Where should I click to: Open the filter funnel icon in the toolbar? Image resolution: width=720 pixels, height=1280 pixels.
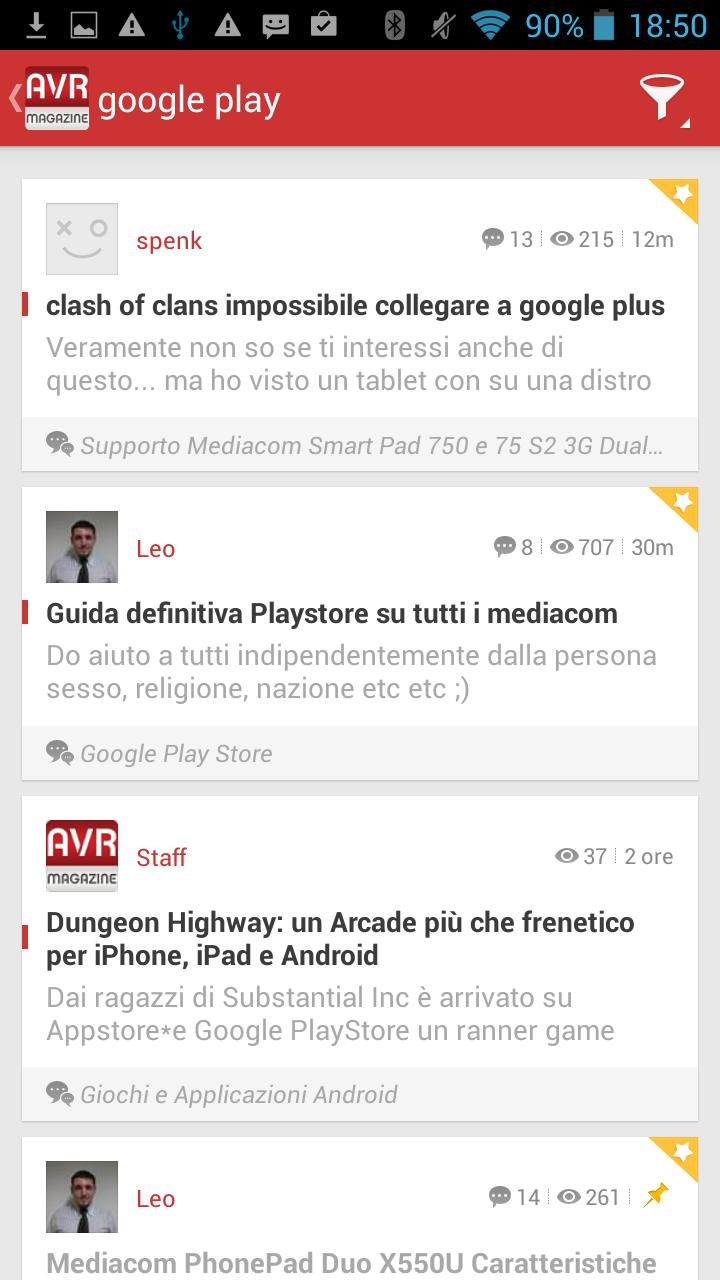(662, 99)
